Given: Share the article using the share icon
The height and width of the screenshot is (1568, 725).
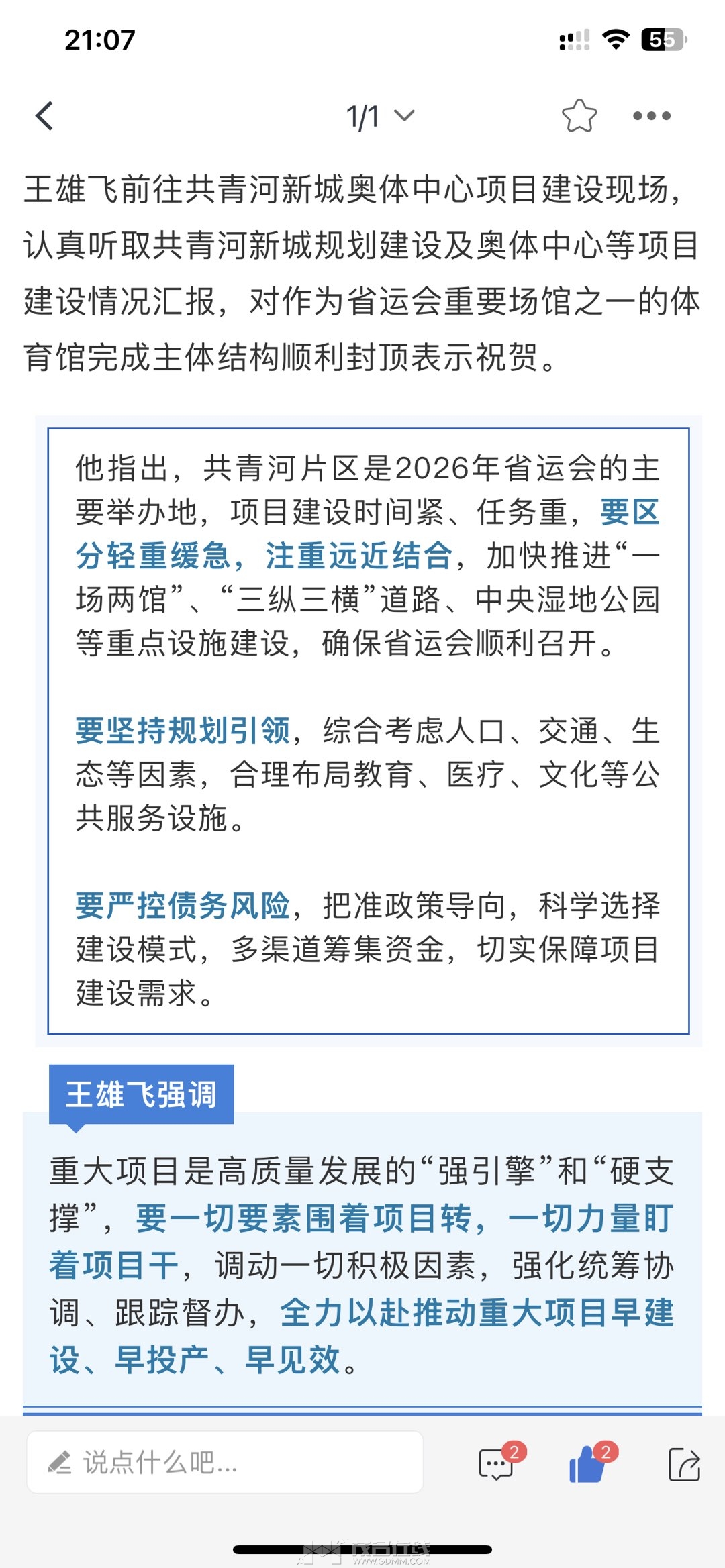Looking at the screenshot, I should tap(685, 1464).
